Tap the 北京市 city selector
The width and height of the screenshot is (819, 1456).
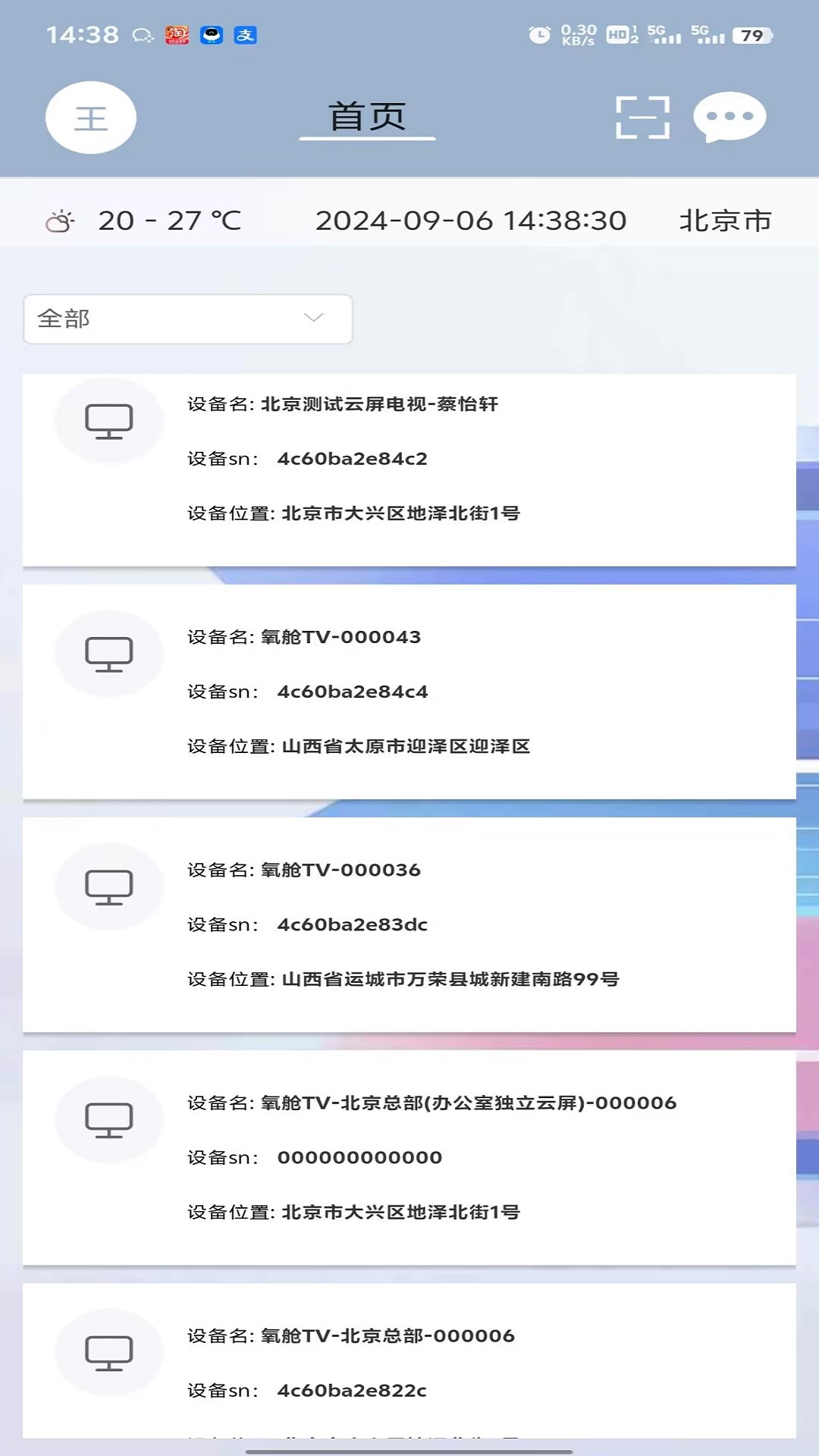(x=725, y=221)
